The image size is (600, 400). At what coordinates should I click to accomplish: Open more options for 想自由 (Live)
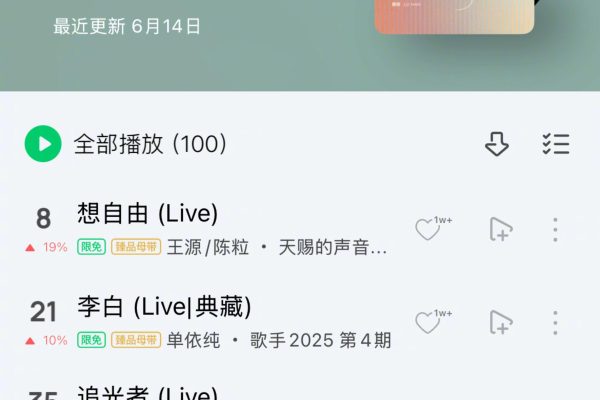coord(555,230)
